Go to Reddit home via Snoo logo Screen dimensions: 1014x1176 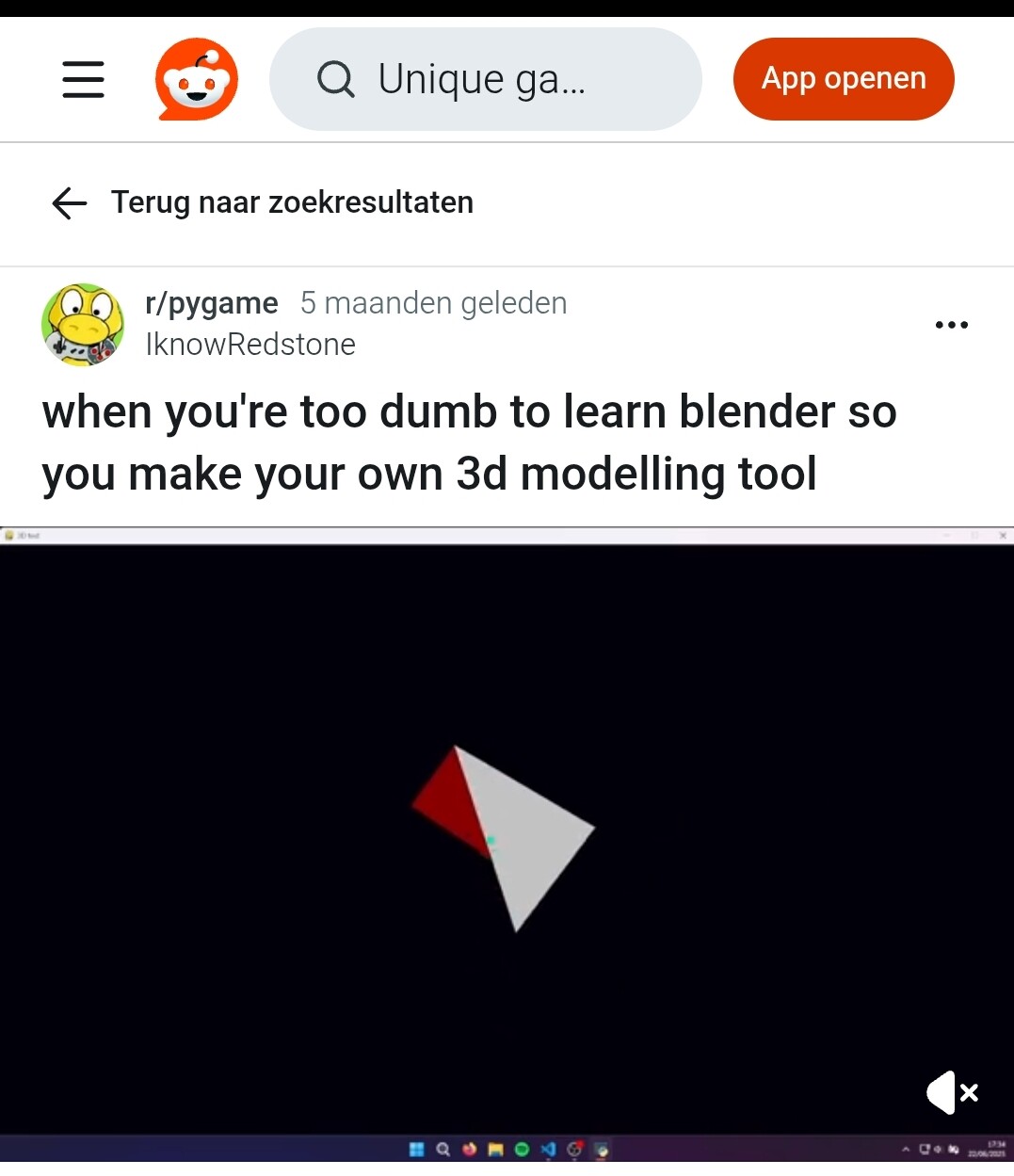196,79
